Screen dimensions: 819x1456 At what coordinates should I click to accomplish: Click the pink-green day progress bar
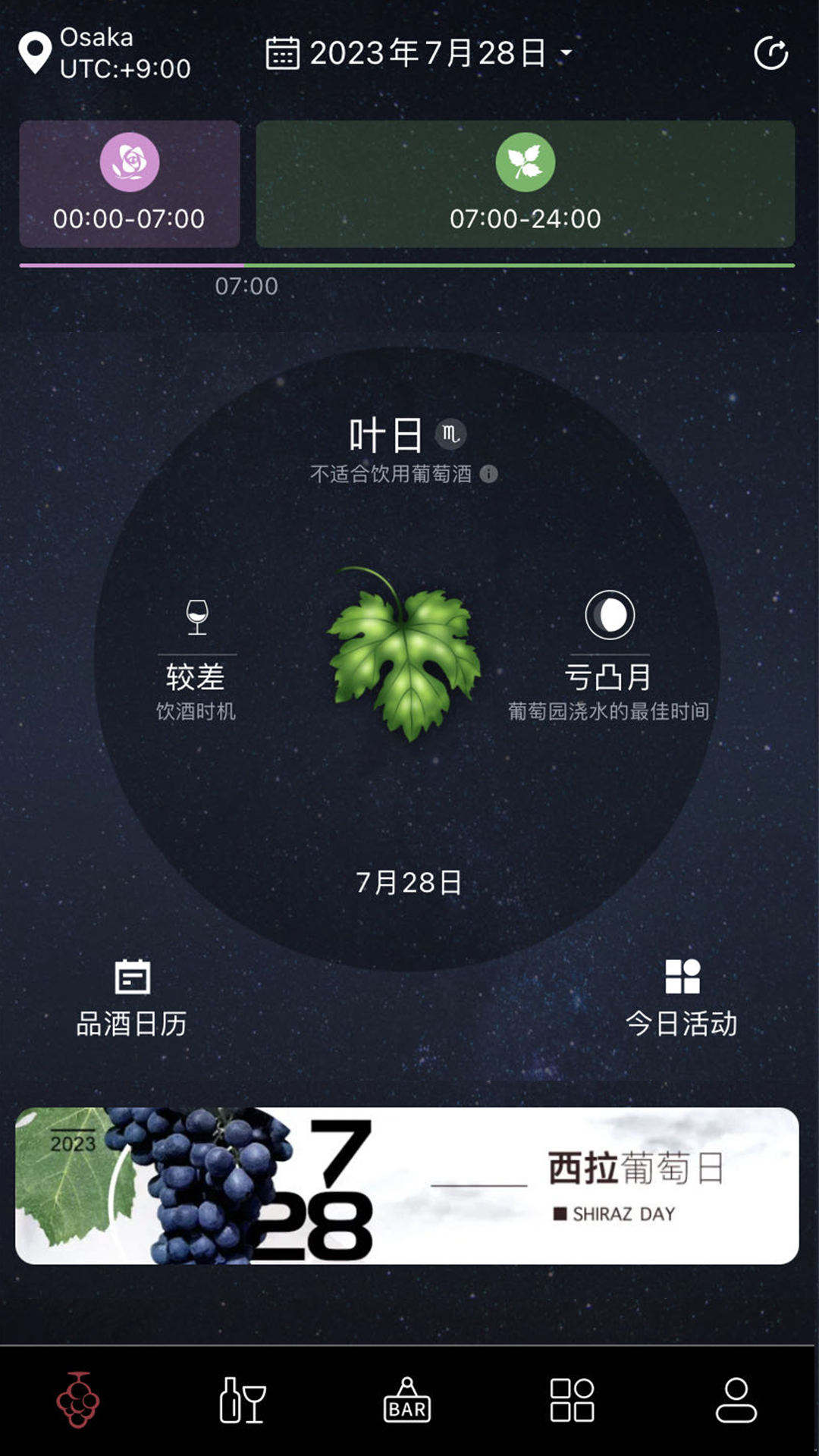[x=409, y=265]
